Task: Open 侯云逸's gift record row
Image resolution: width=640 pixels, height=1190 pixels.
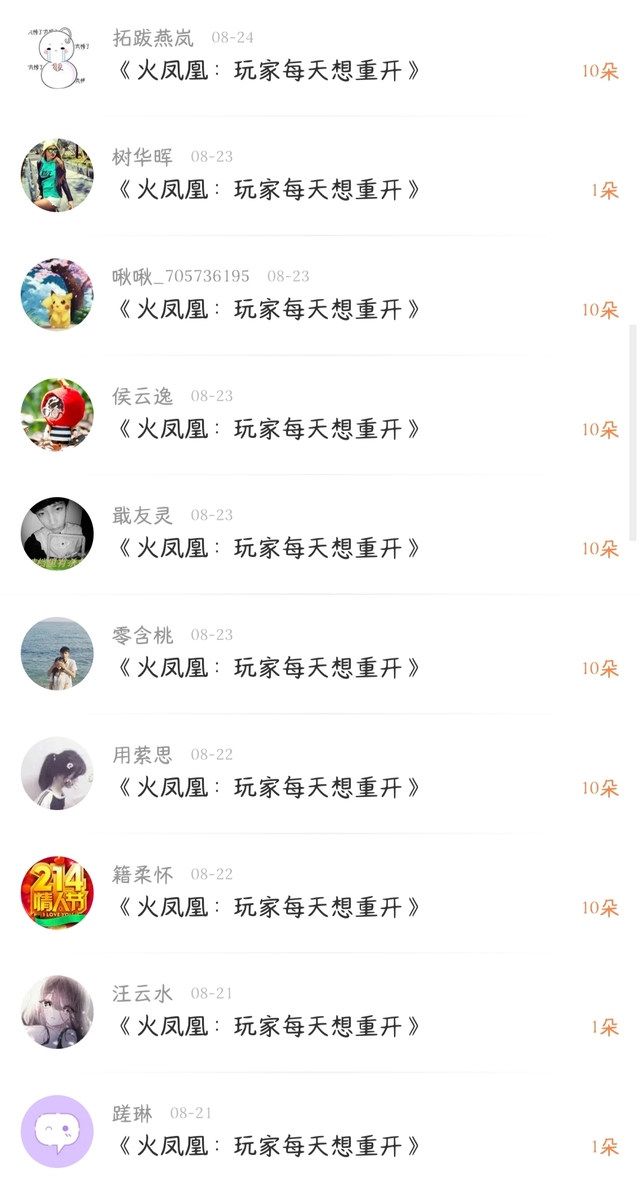Action: click(x=320, y=415)
